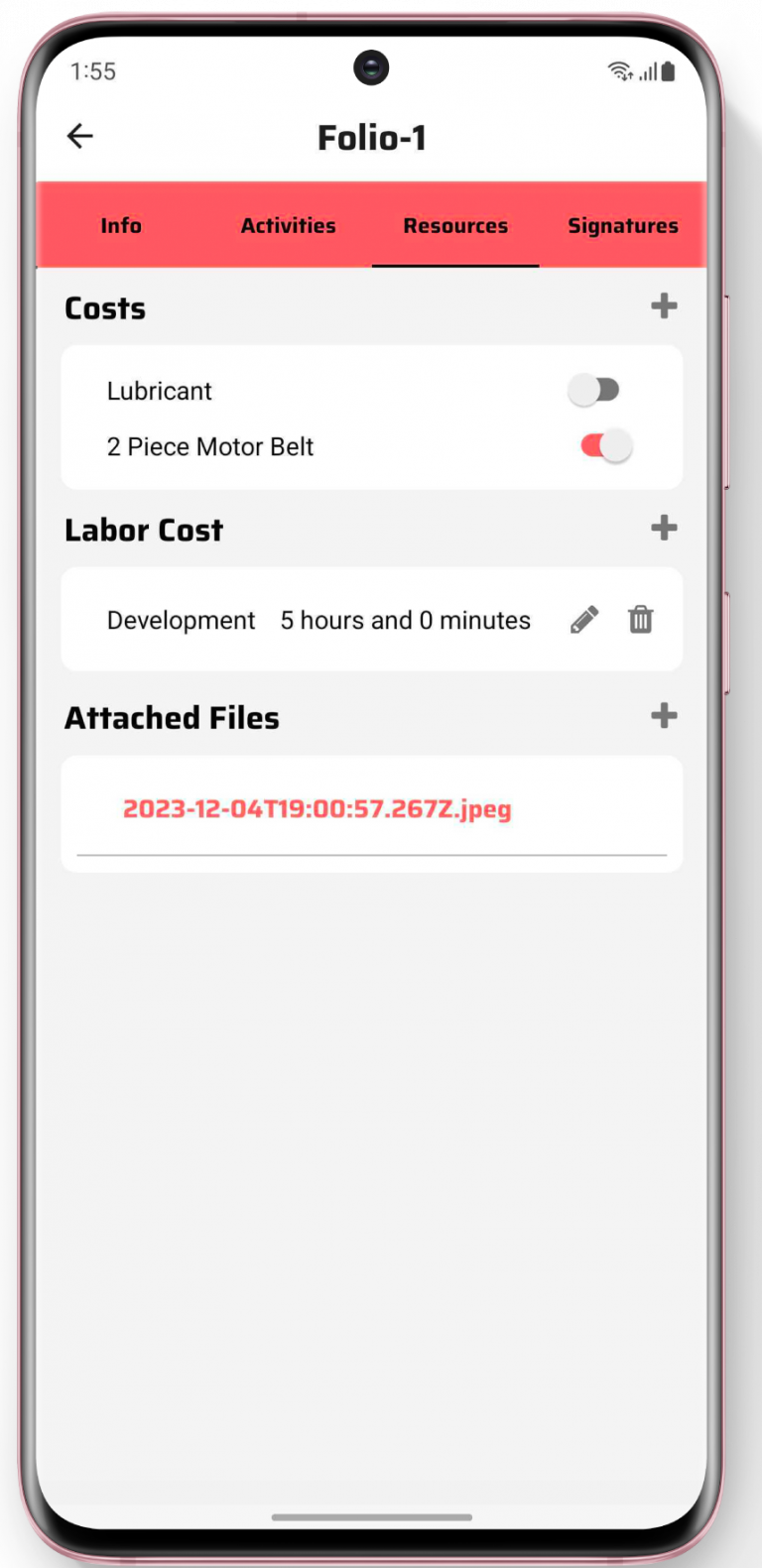Attach a new file
The height and width of the screenshot is (1568, 762).
pos(664,716)
